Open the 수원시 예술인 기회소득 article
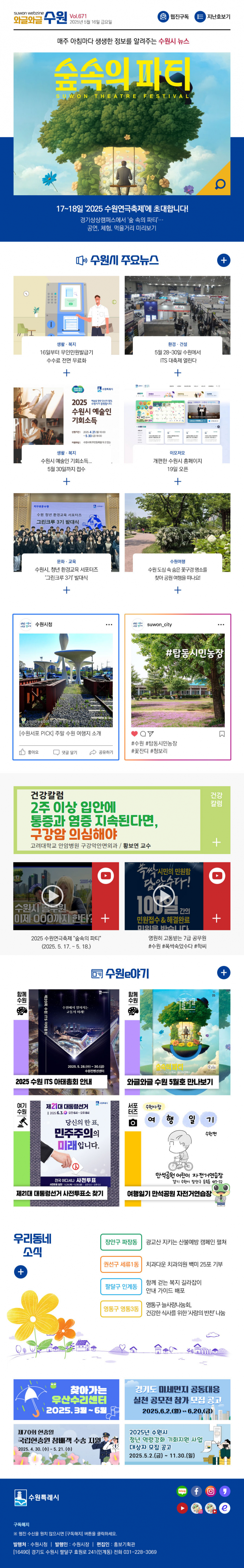The image size is (244, 1568). coord(66,429)
